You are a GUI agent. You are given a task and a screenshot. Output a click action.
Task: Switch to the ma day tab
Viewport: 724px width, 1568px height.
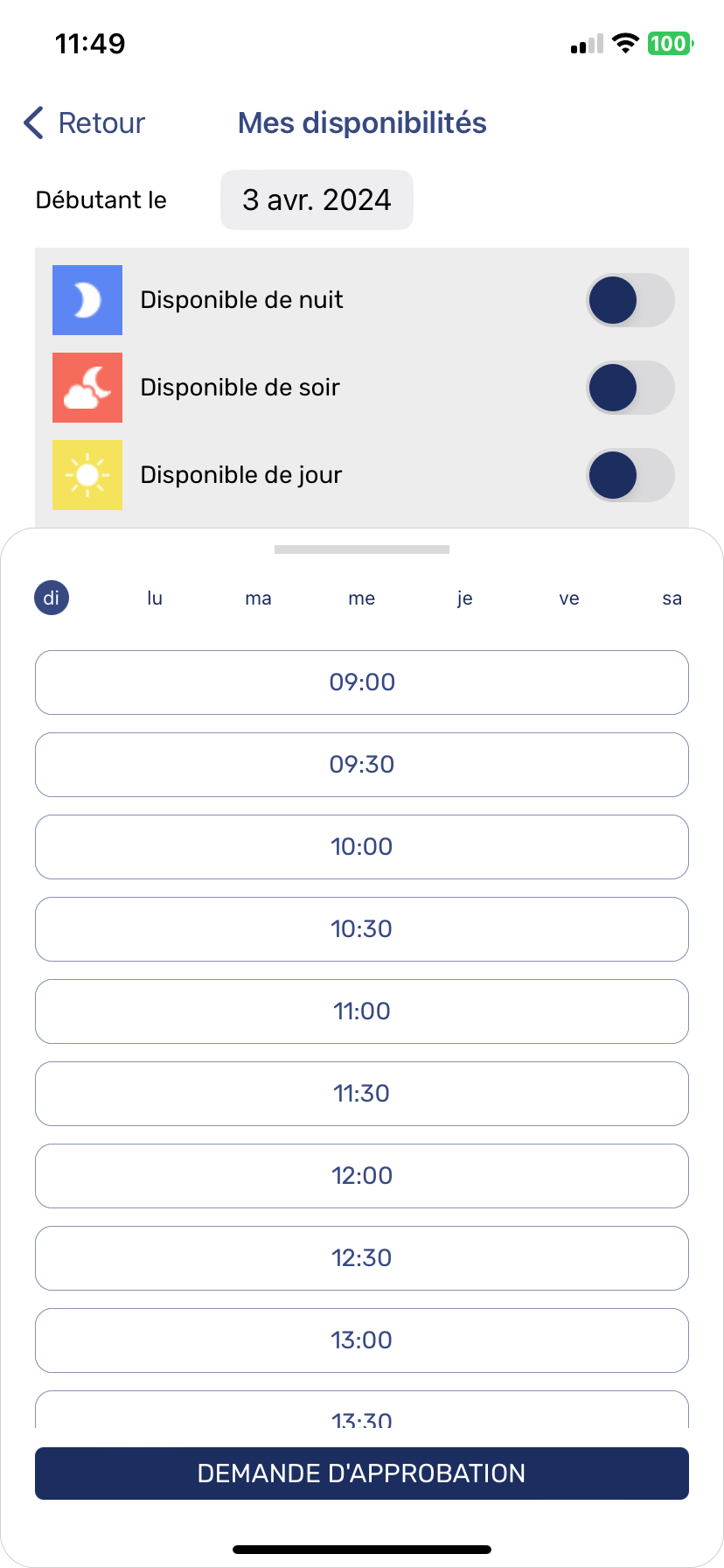tap(258, 598)
